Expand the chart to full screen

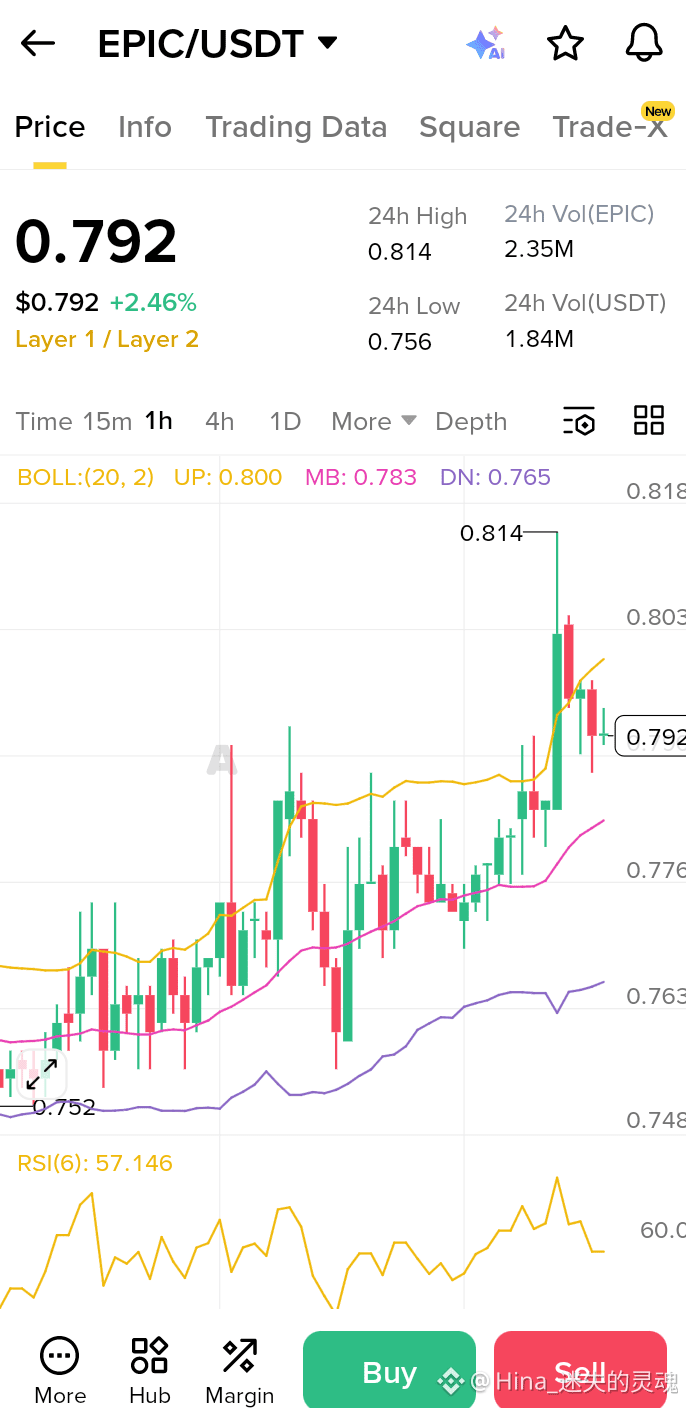coord(41,1075)
